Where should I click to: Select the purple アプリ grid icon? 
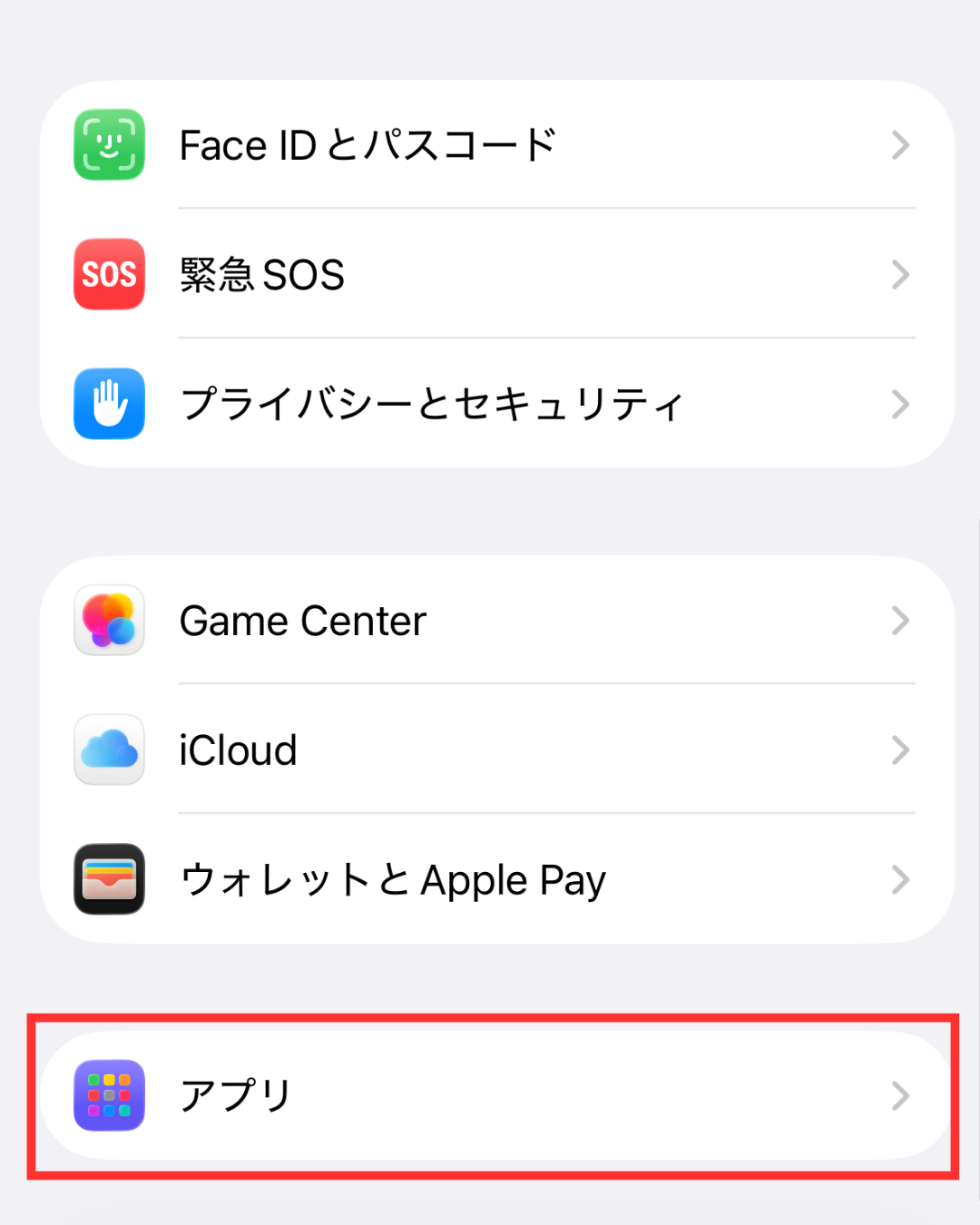click(109, 1095)
